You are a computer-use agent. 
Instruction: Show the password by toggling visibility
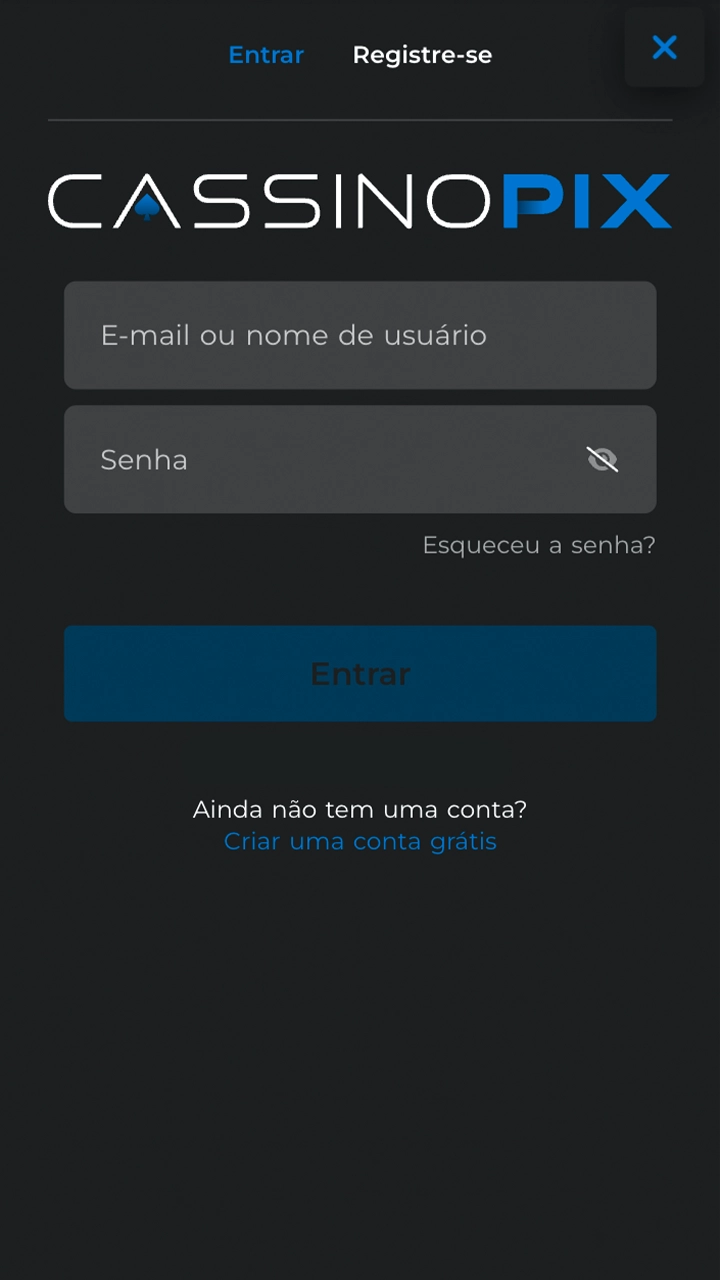[x=603, y=459]
